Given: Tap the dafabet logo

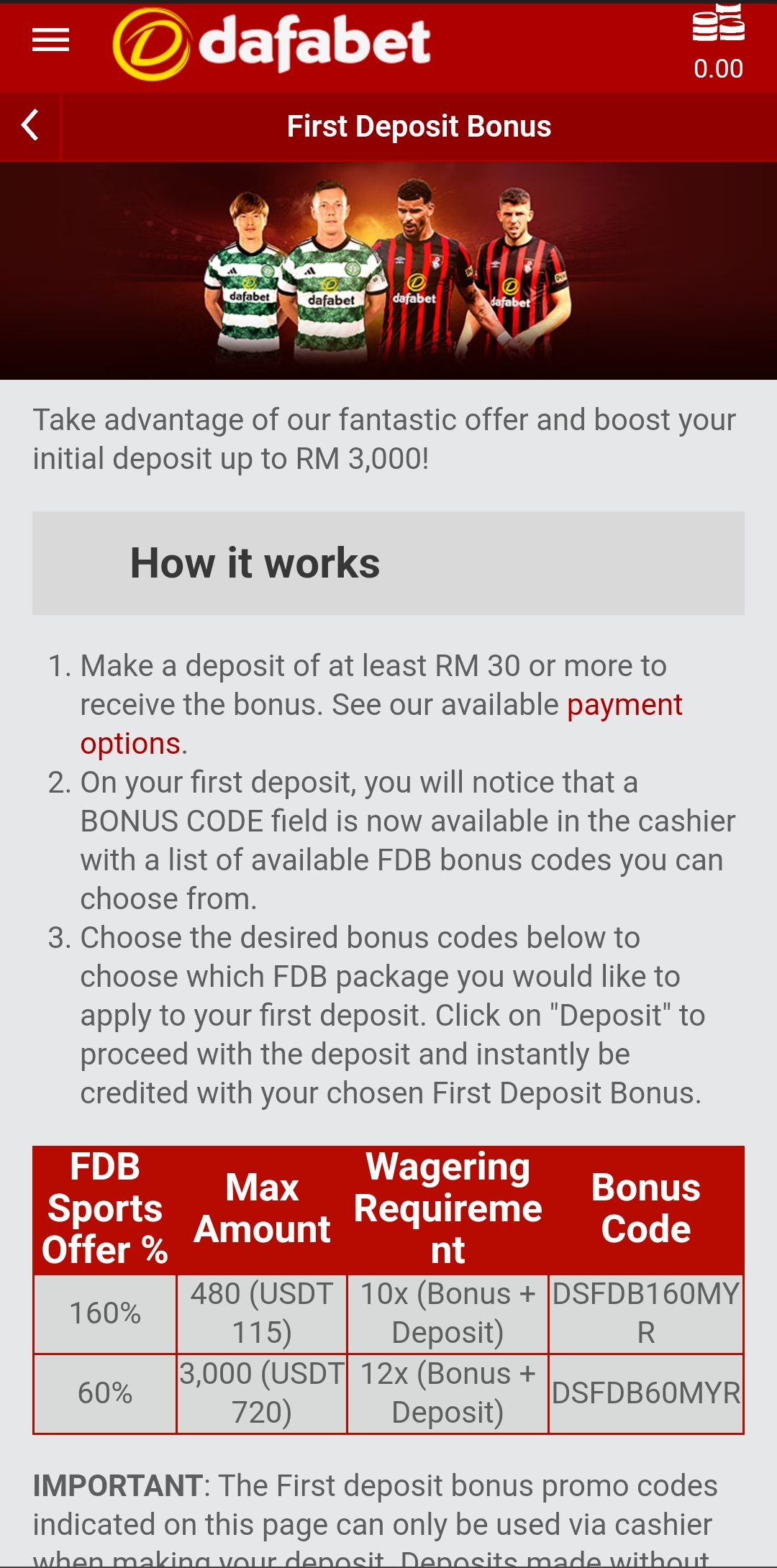Looking at the screenshot, I should 272,43.
